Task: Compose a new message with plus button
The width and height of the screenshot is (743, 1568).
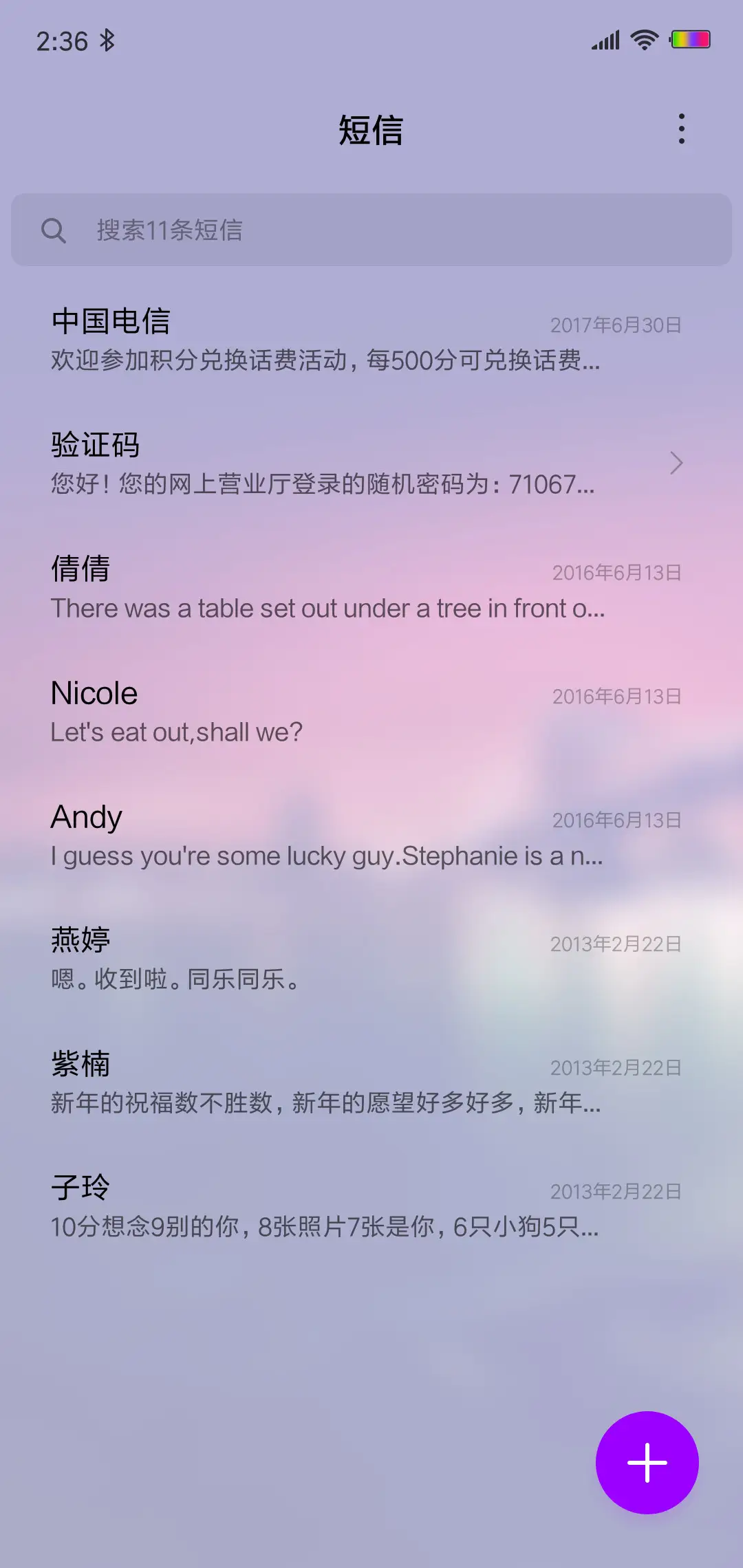Action: tap(647, 1462)
